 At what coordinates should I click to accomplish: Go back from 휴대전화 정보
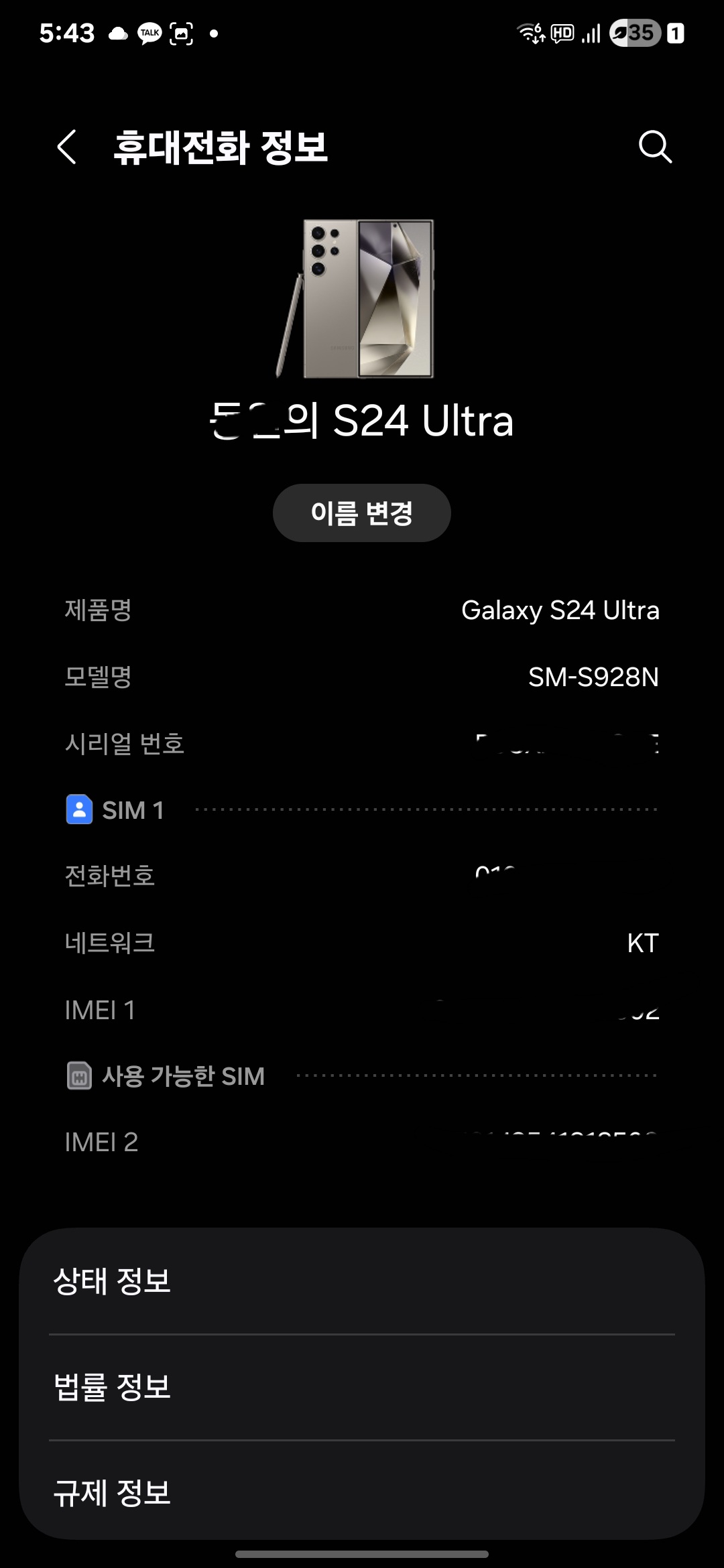pos(66,147)
